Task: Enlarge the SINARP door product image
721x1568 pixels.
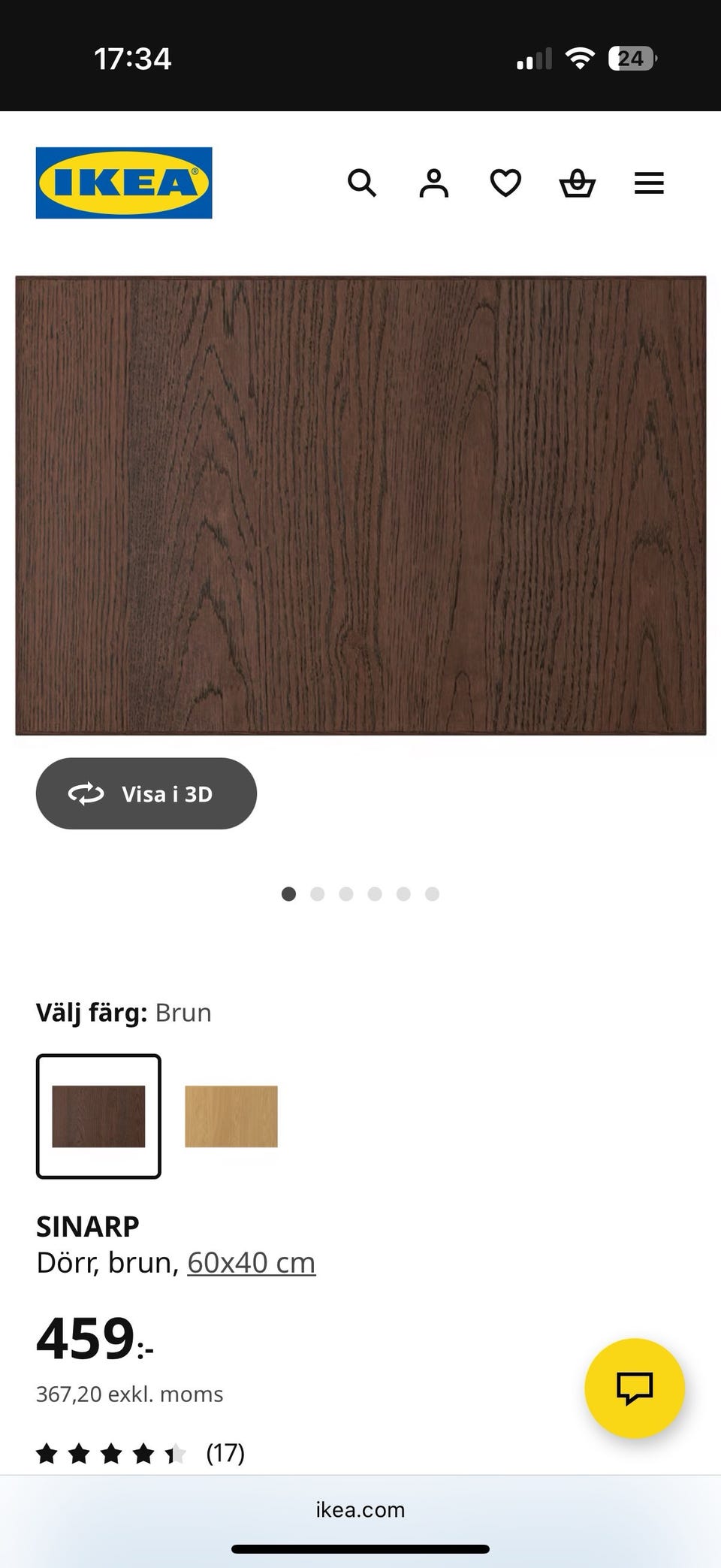Action: 360,505
